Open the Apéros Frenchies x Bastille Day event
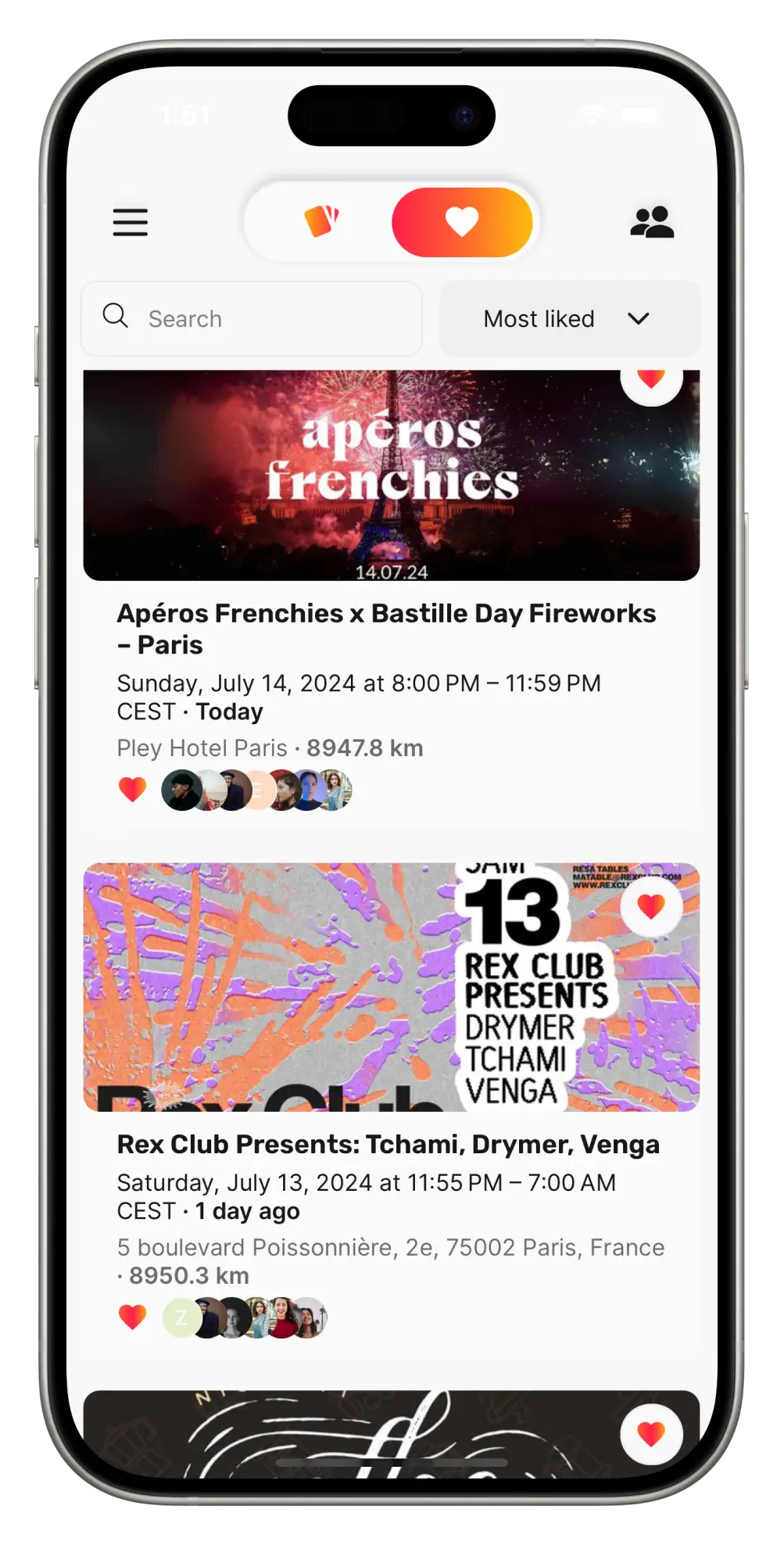 tap(385, 629)
